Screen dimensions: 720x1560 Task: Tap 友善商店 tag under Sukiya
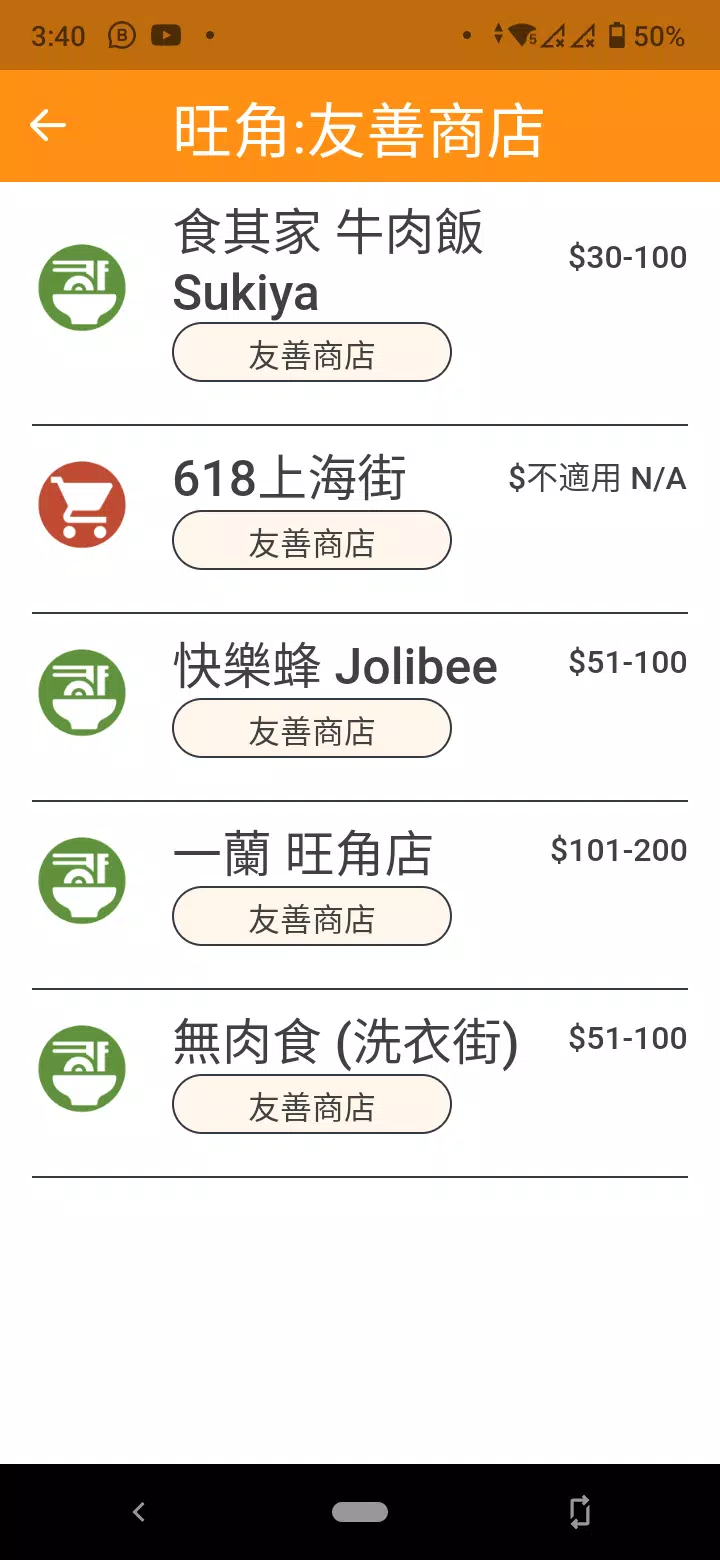coord(312,352)
